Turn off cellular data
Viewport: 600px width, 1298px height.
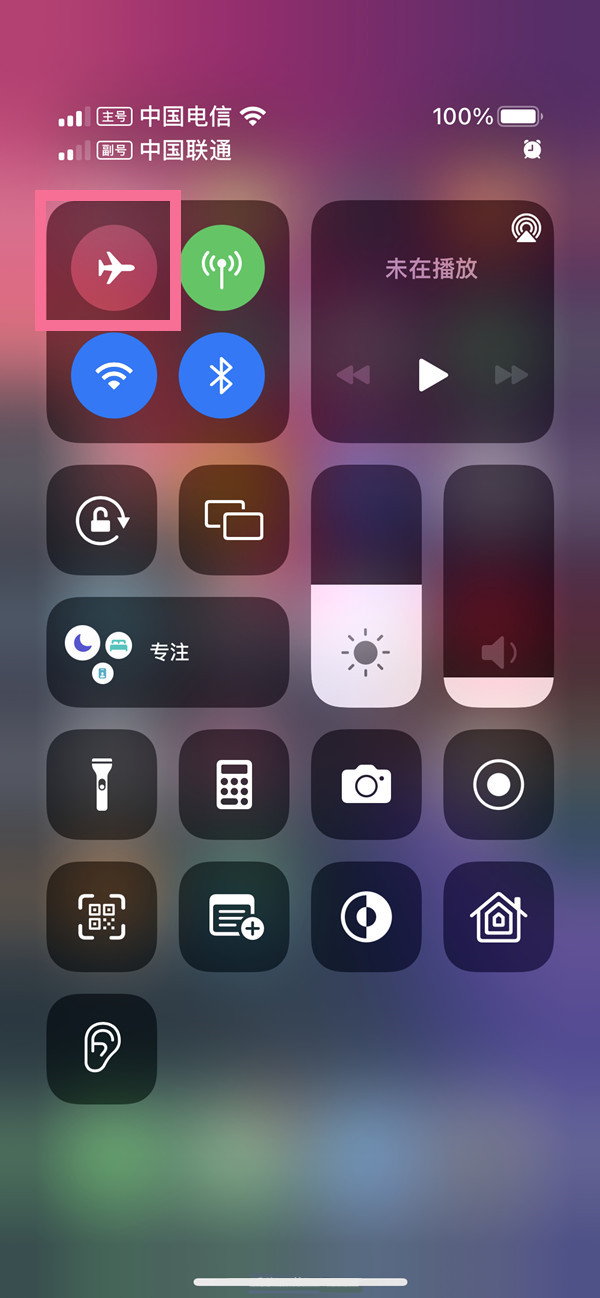(x=221, y=267)
